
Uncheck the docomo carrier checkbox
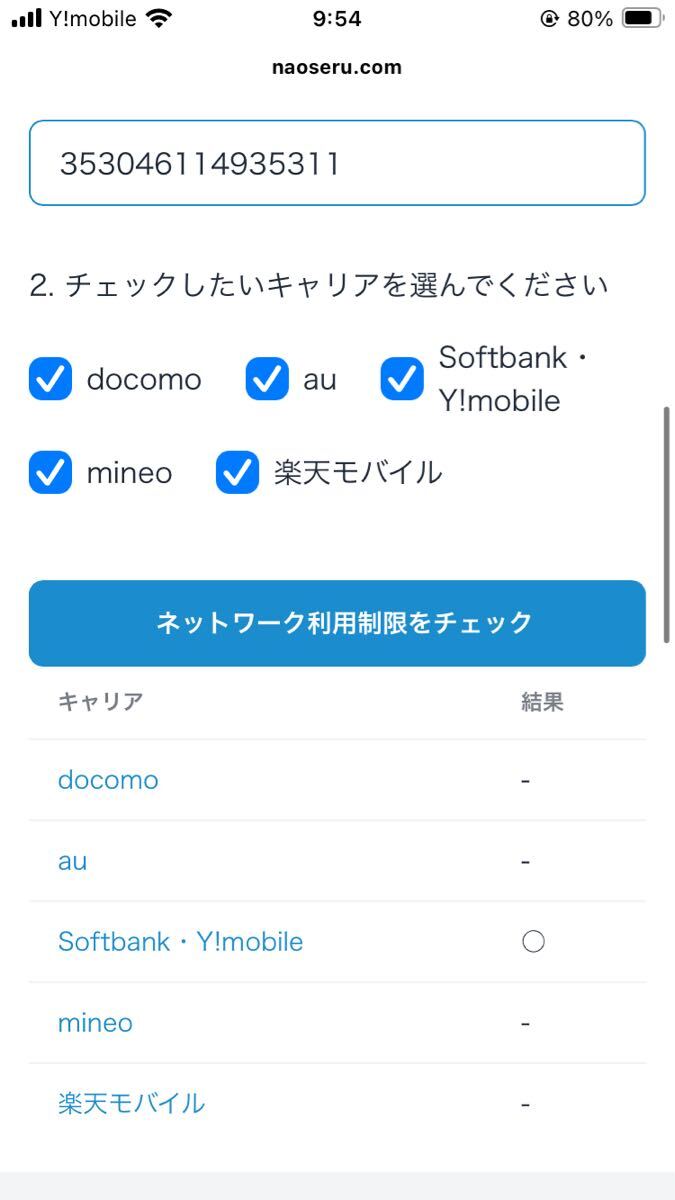[x=51, y=380]
